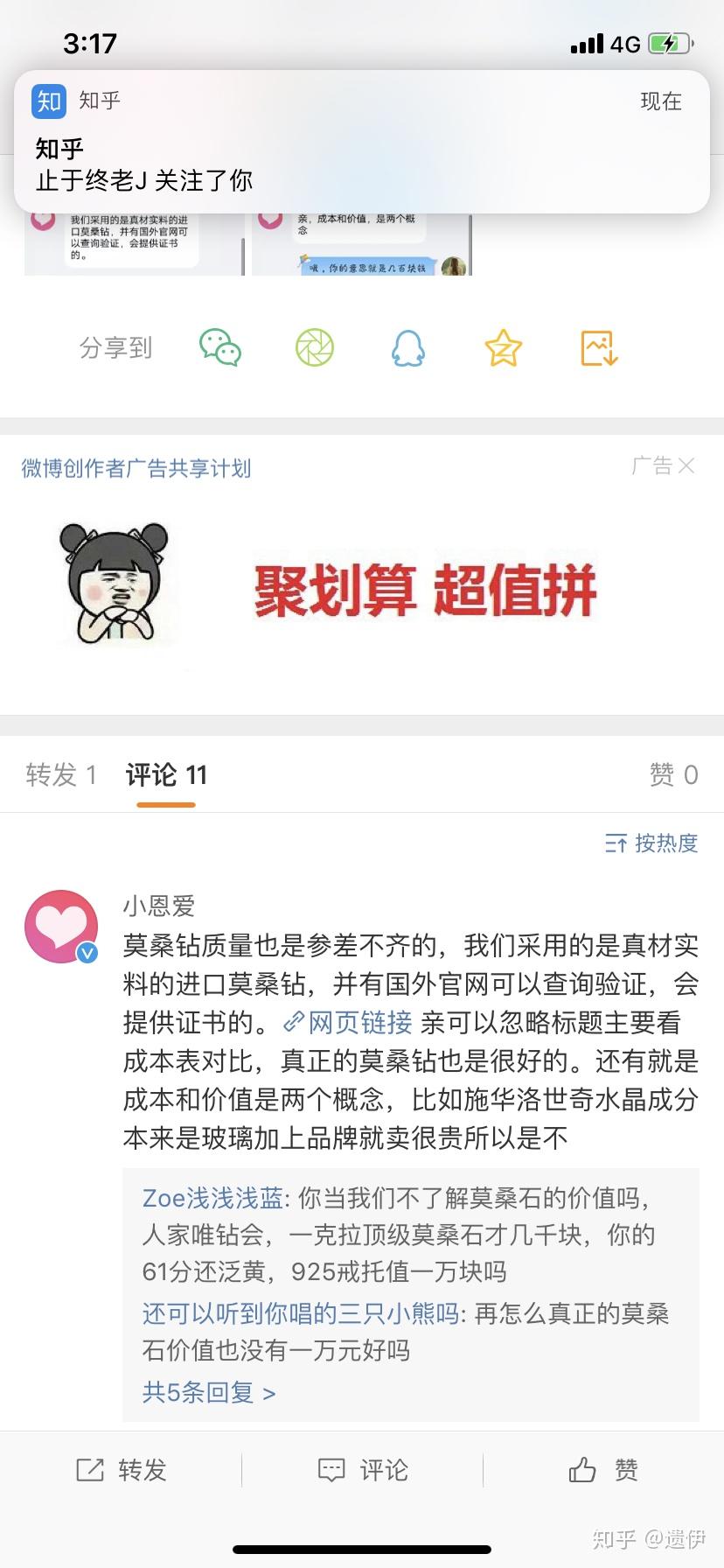
Task: Change comment sorting via 按热度
Action: [x=651, y=843]
